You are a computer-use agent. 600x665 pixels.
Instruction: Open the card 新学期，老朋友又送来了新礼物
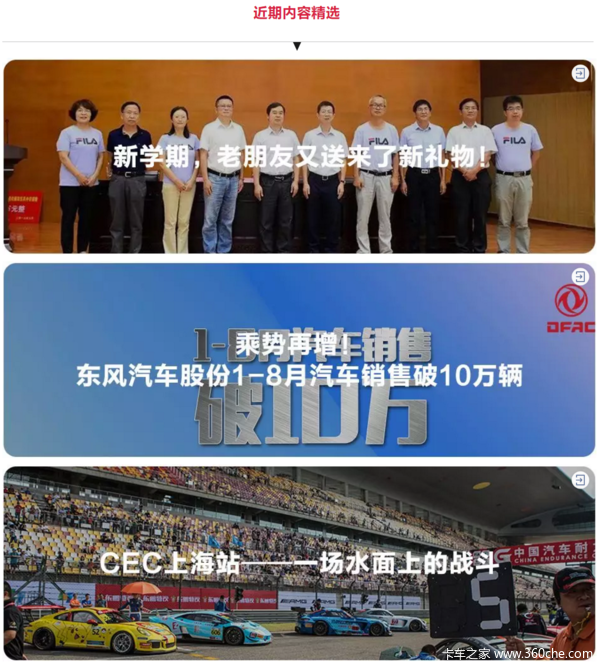(298, 157)
